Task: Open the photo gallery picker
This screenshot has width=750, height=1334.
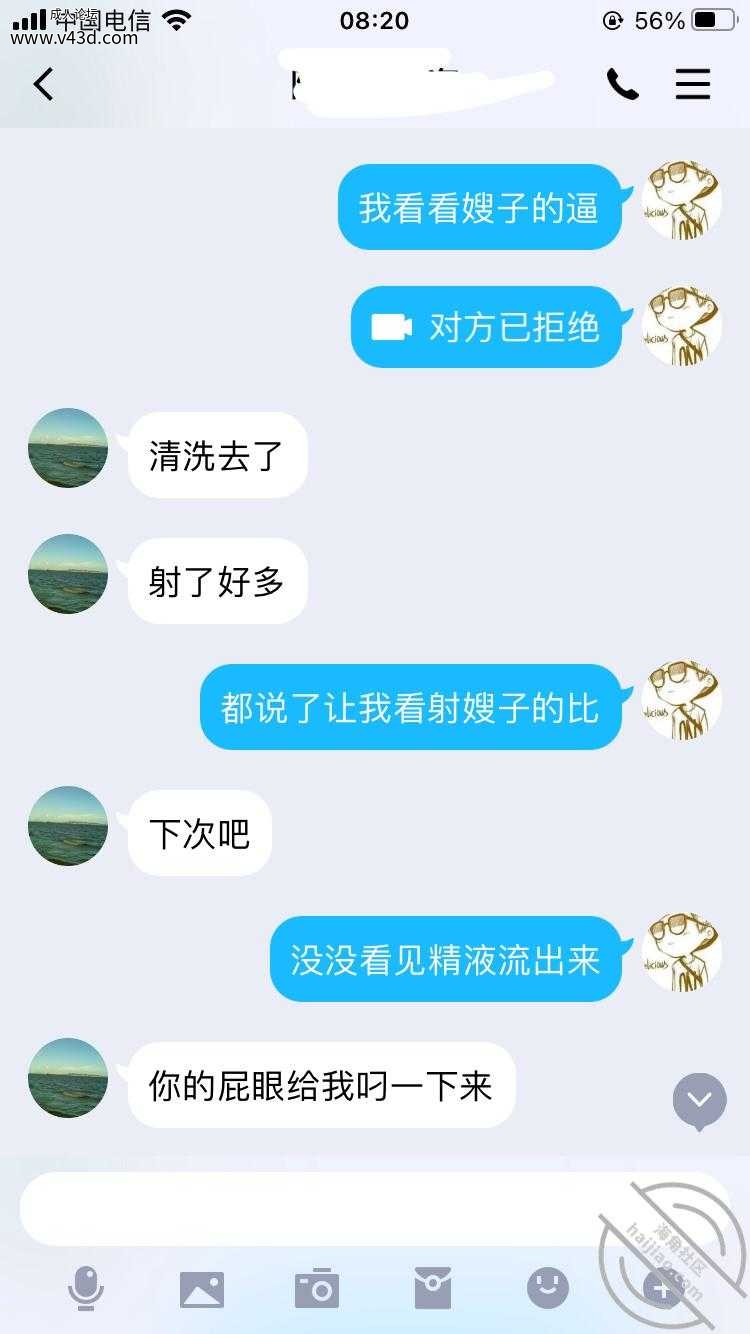Action: click(202, 1289)
